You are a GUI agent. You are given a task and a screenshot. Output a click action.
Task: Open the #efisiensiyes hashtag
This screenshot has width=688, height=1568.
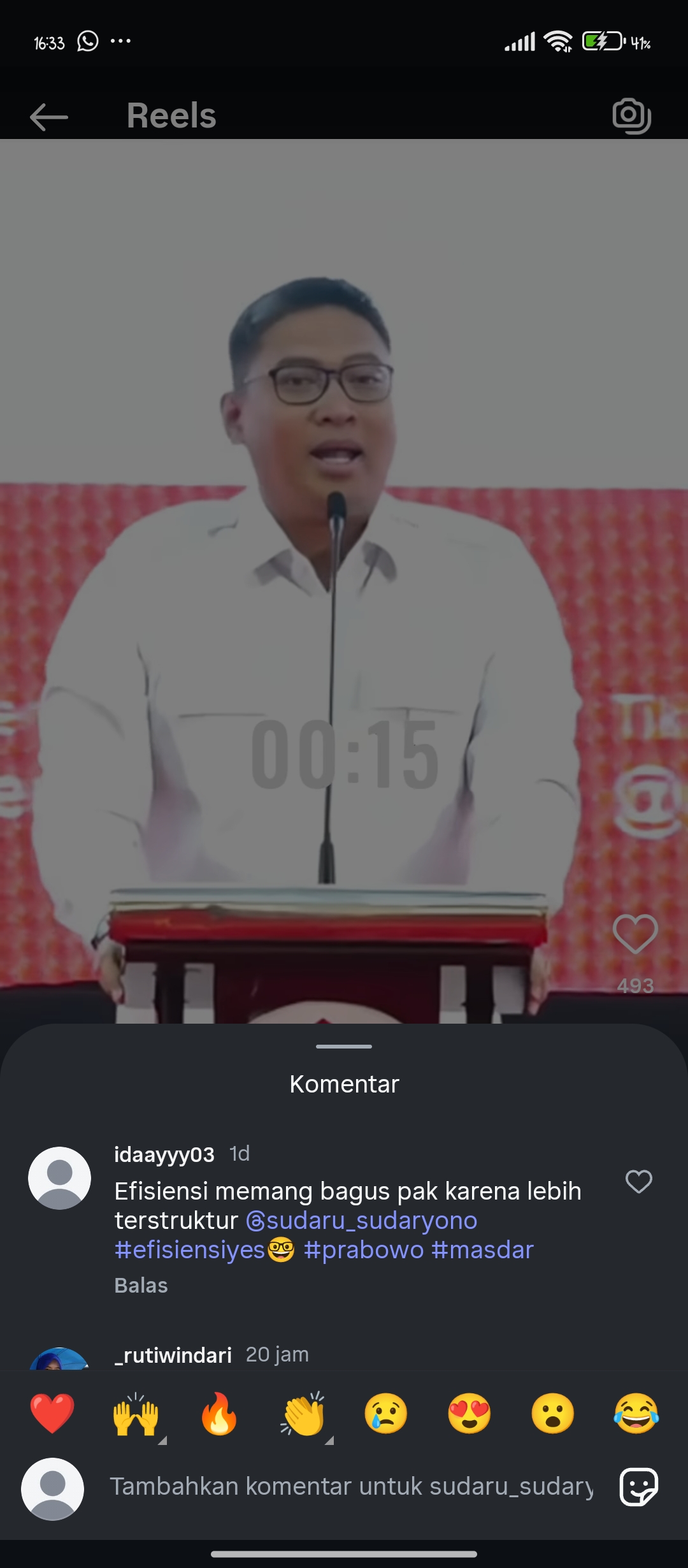coord(190,1250)
